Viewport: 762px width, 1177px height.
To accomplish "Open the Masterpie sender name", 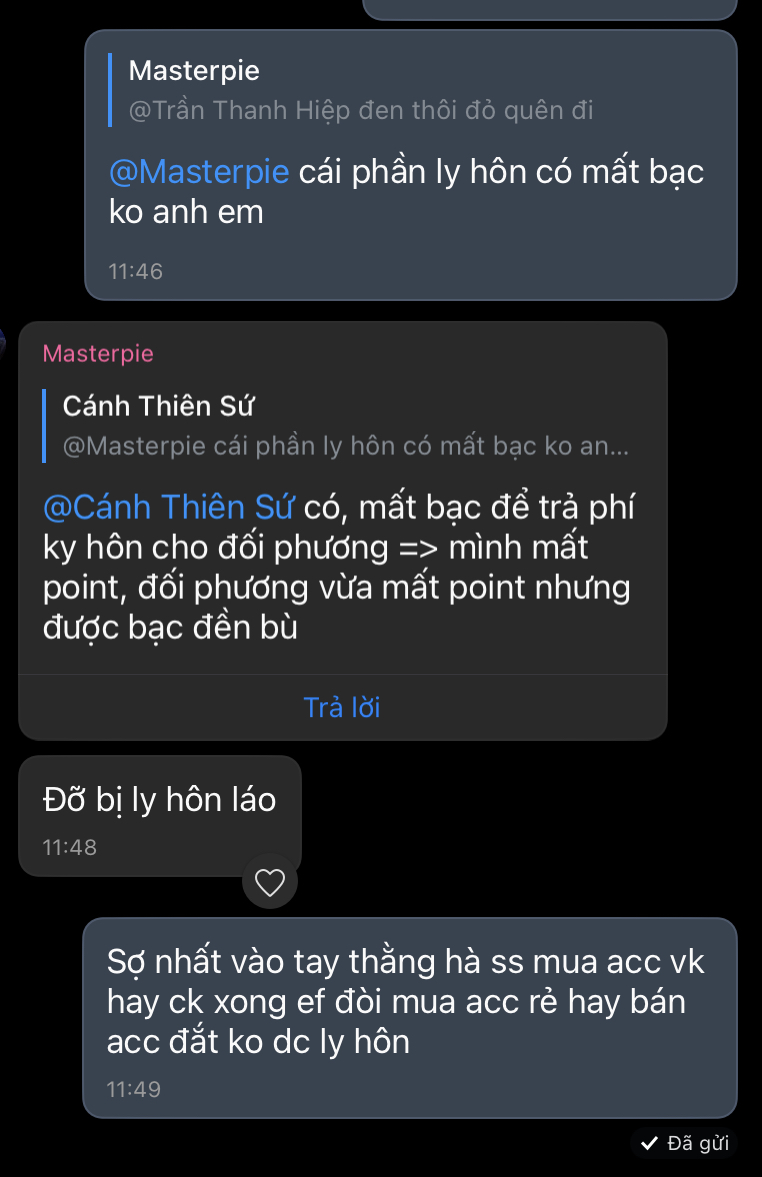I will click(x=98, y=354).
